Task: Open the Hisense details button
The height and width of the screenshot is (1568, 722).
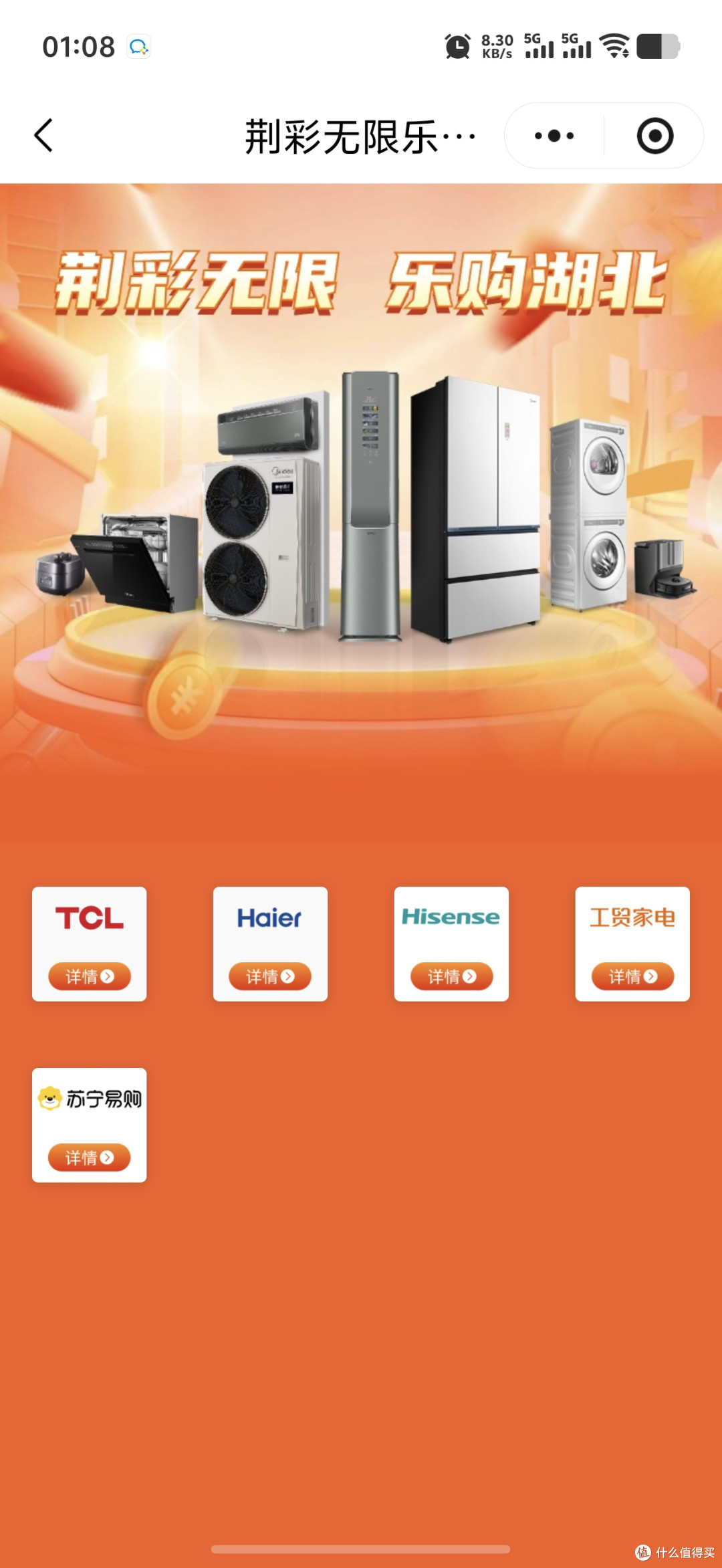Action: click(x=452, y=977)
